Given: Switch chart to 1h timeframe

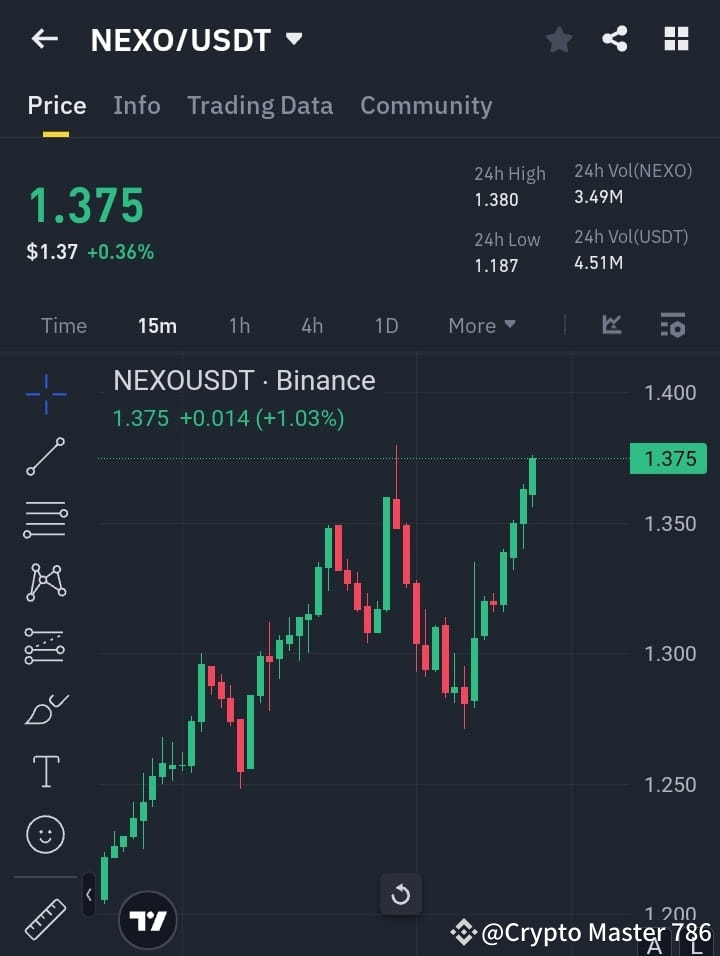Looking at the screenshot, I should pyautogui.click(x=239, y=325).
